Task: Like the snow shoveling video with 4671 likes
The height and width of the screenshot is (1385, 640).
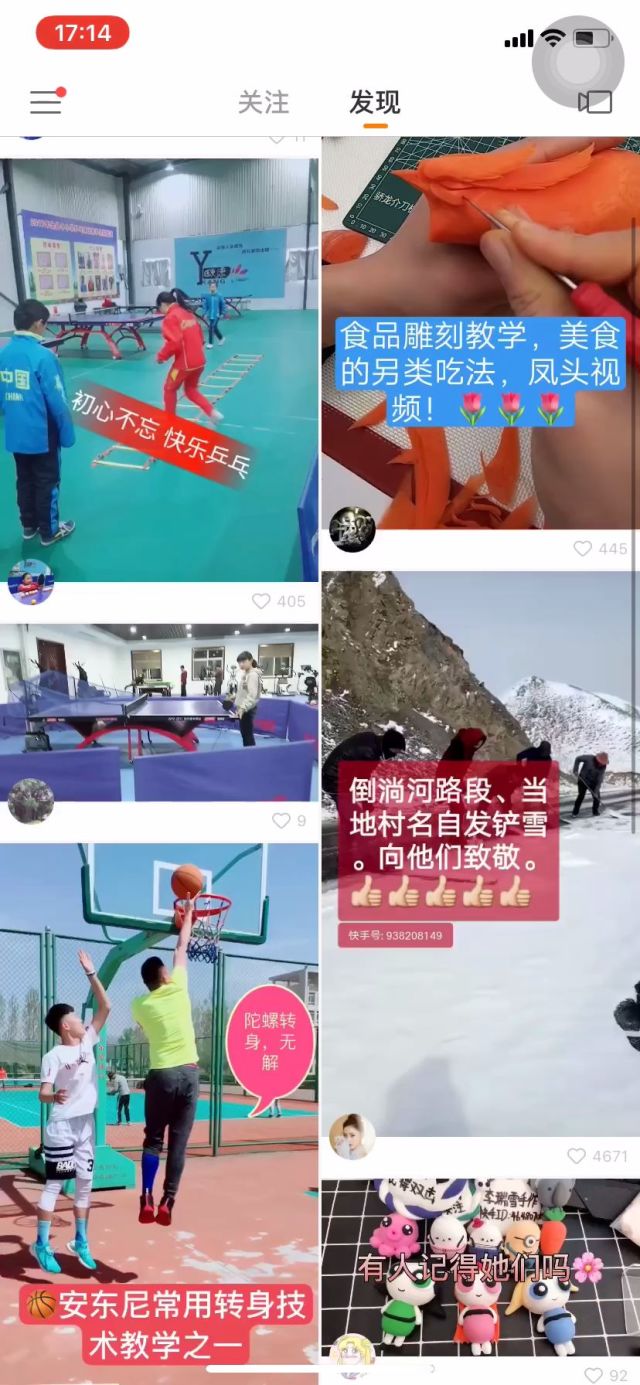Action: [x=597, y=1156]
